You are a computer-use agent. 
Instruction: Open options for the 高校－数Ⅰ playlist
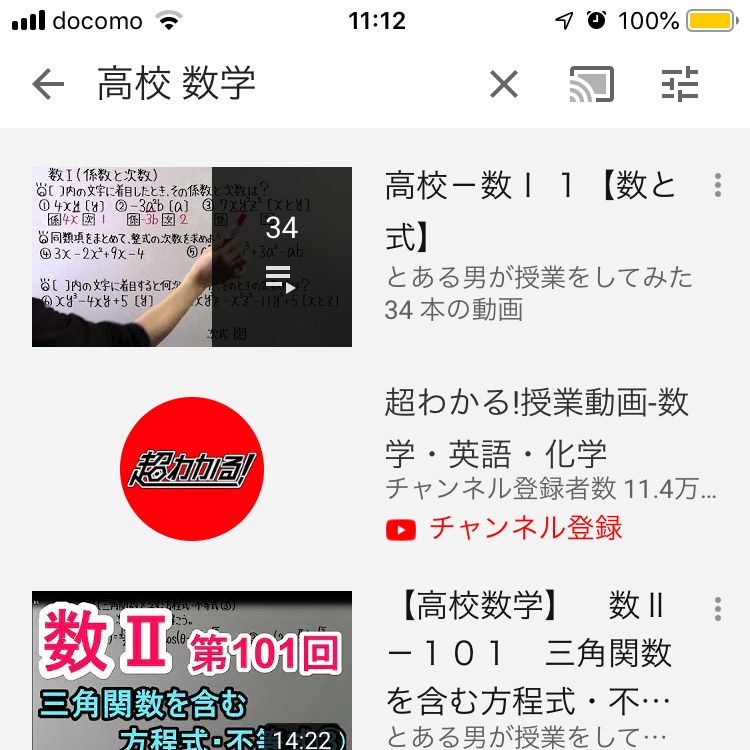[x=717, y=185]
